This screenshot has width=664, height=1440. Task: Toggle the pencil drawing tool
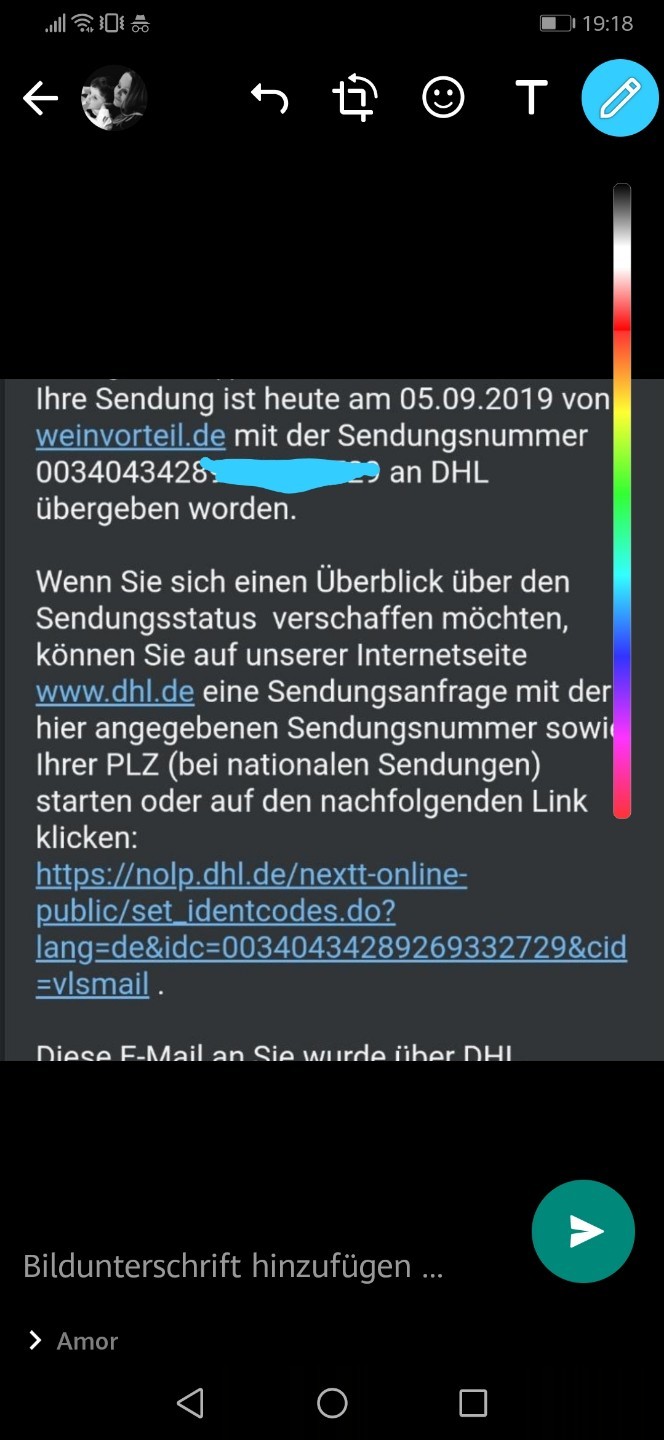click(x=620, y=98)
